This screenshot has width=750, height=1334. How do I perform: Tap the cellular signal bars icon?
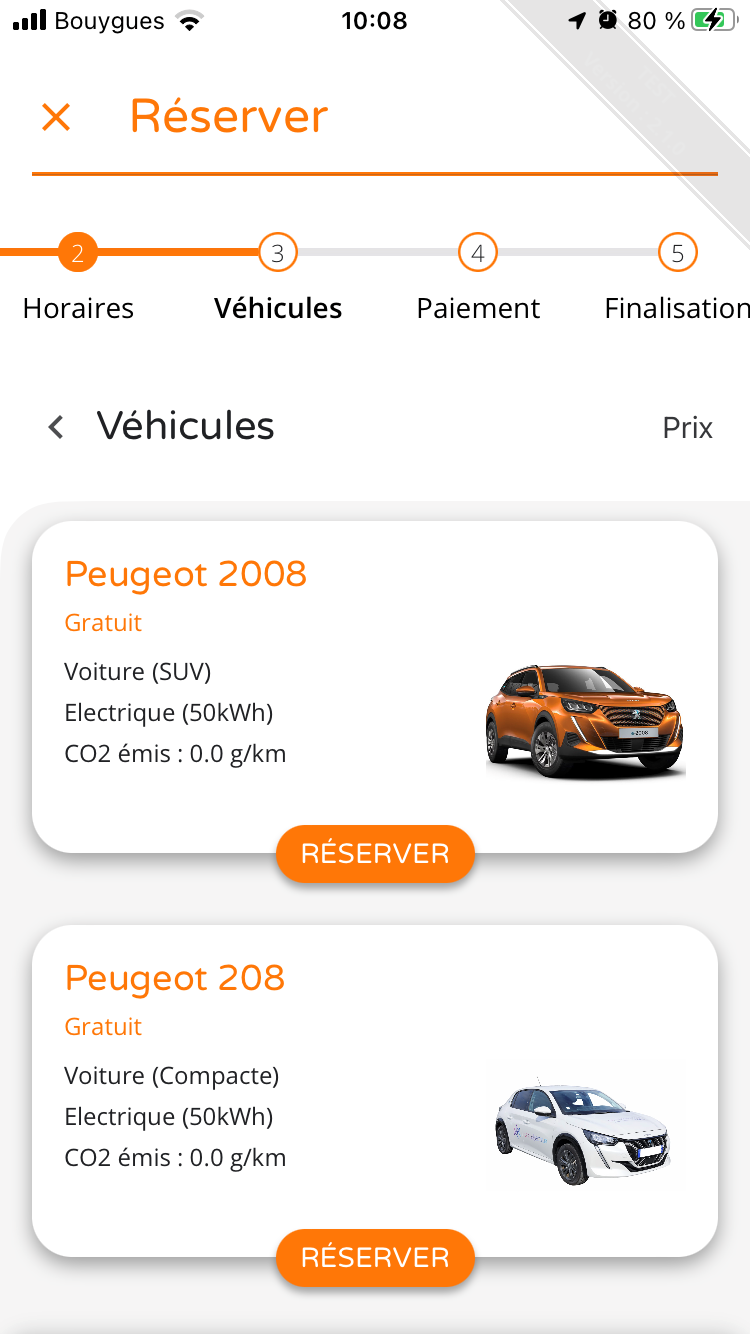(x=27, y=18)
